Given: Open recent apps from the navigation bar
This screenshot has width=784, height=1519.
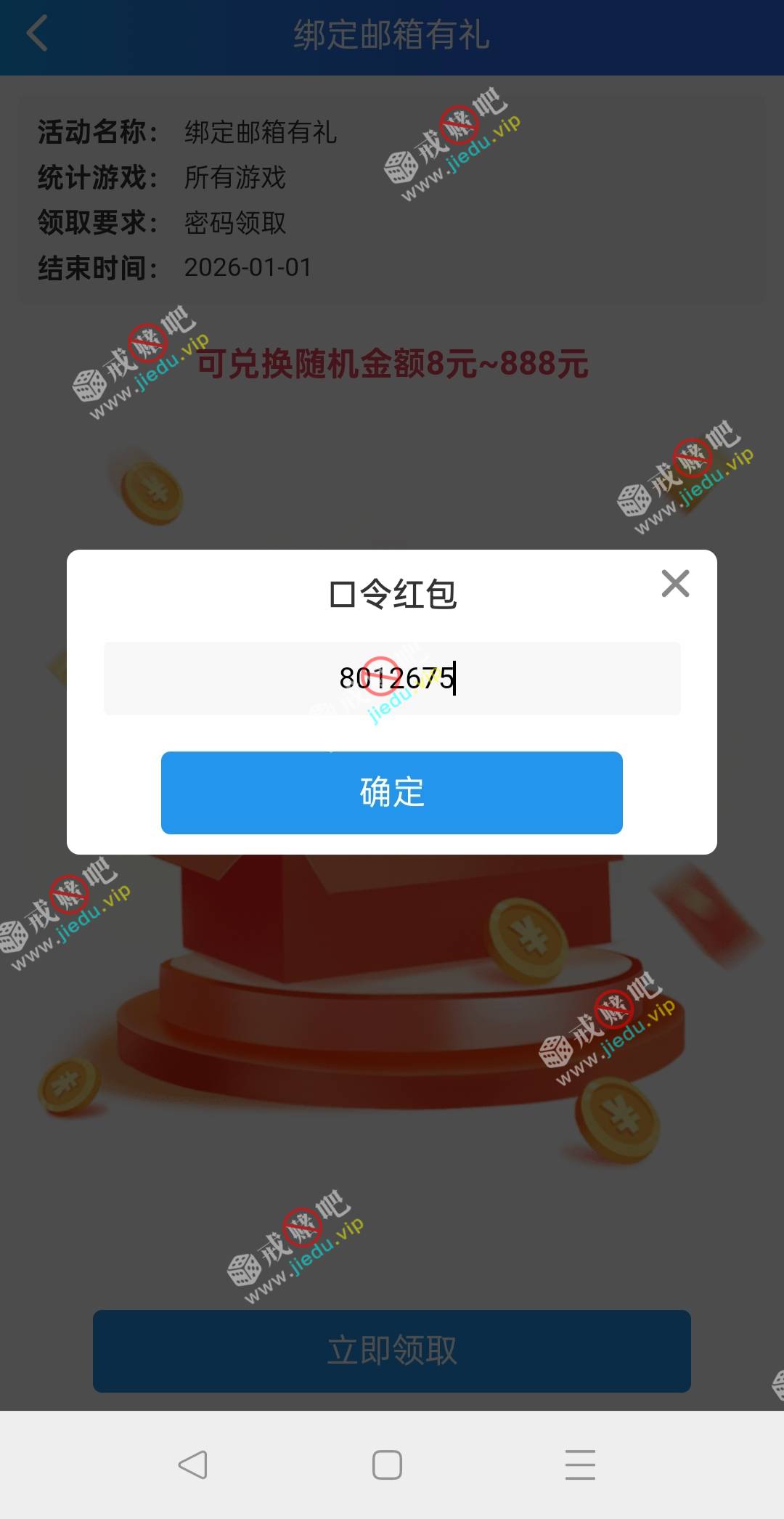Looking at the screenshot, I should (x=580, y=1465).
